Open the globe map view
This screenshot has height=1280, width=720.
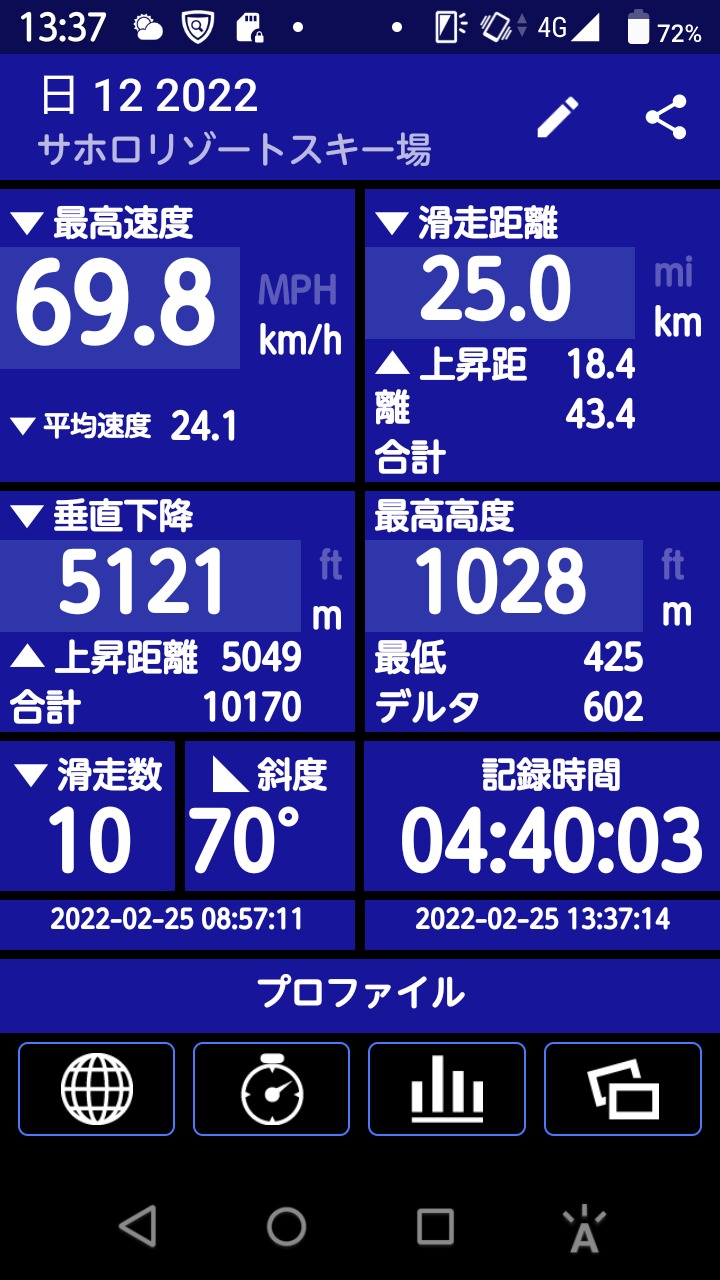pos(96,1089)
